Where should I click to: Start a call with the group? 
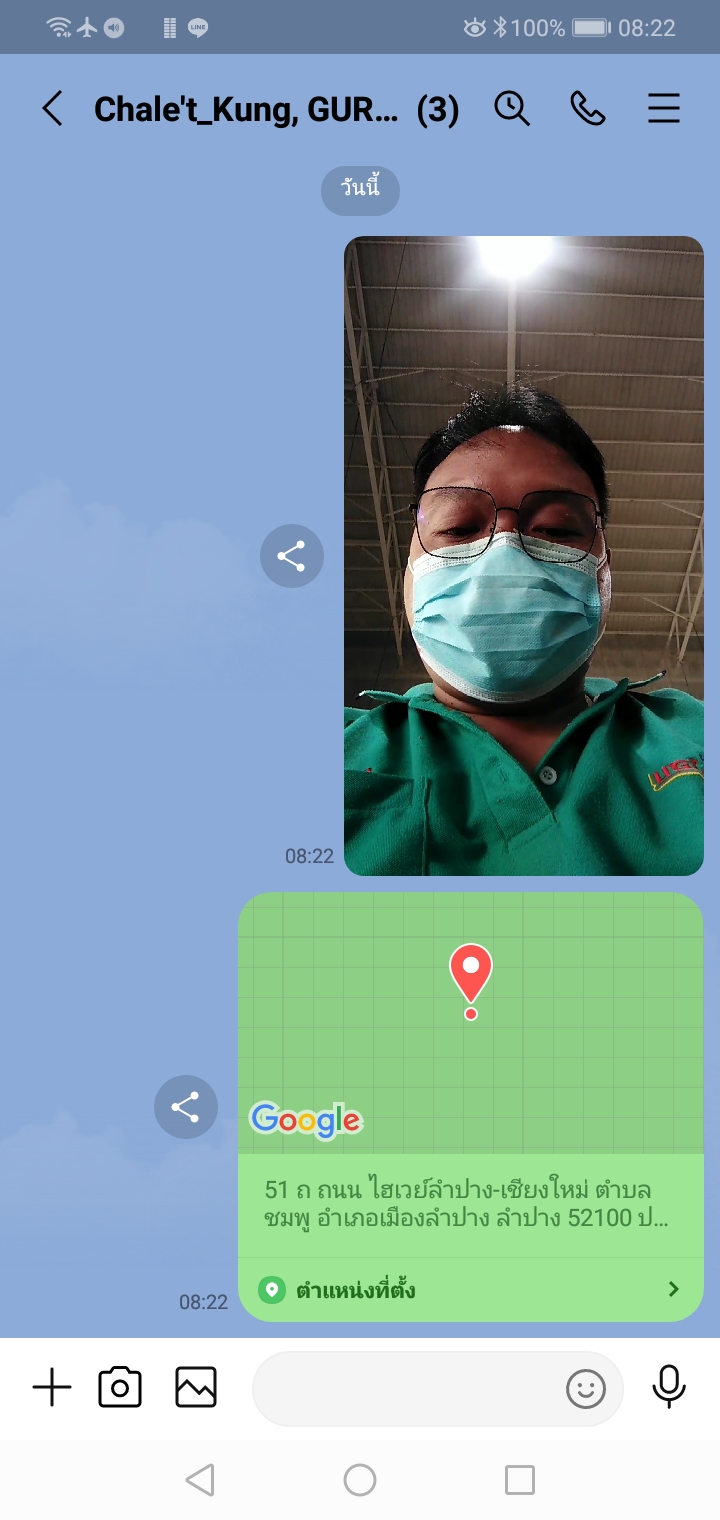(588, 109)
